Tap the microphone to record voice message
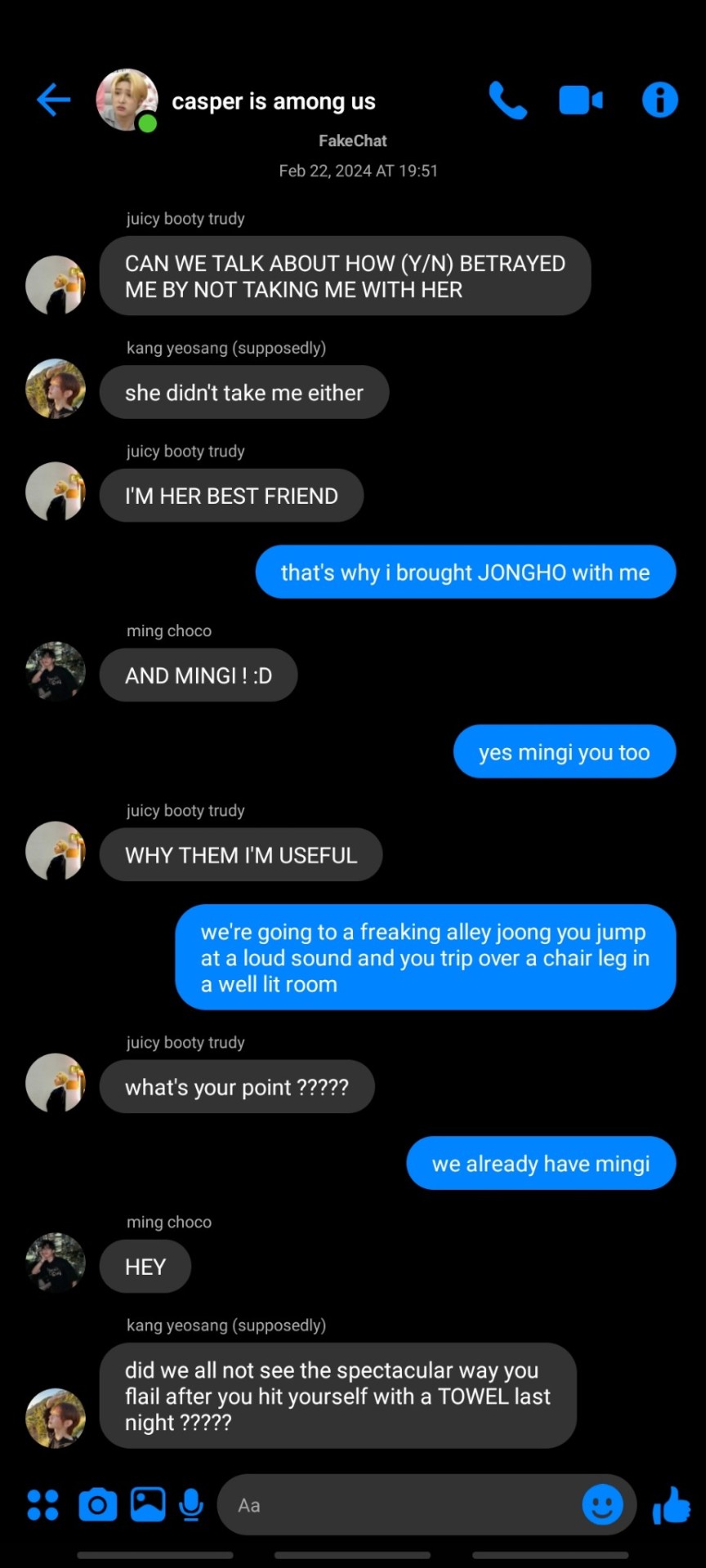The width and height of the screenshot is (706, 1568). click(191, 1504)
